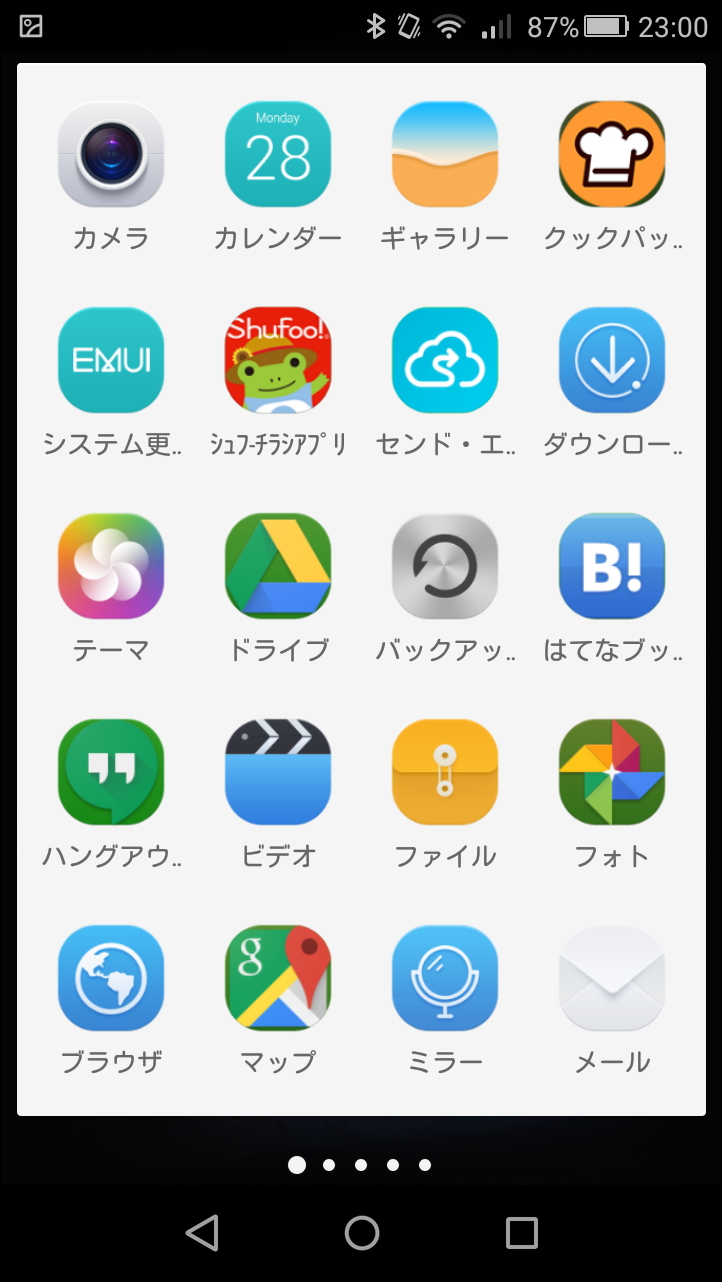Go to the home screen
The image size is (722, 1282).
(361, 1233)
